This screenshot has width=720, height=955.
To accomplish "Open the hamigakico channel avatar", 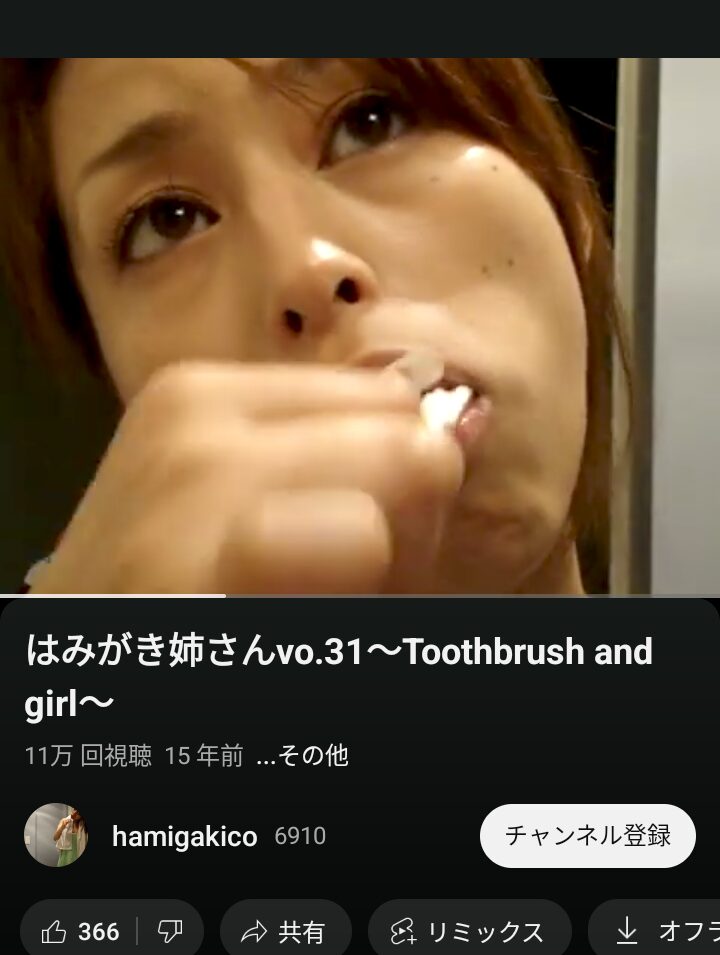I will click(x=56, y=835).
